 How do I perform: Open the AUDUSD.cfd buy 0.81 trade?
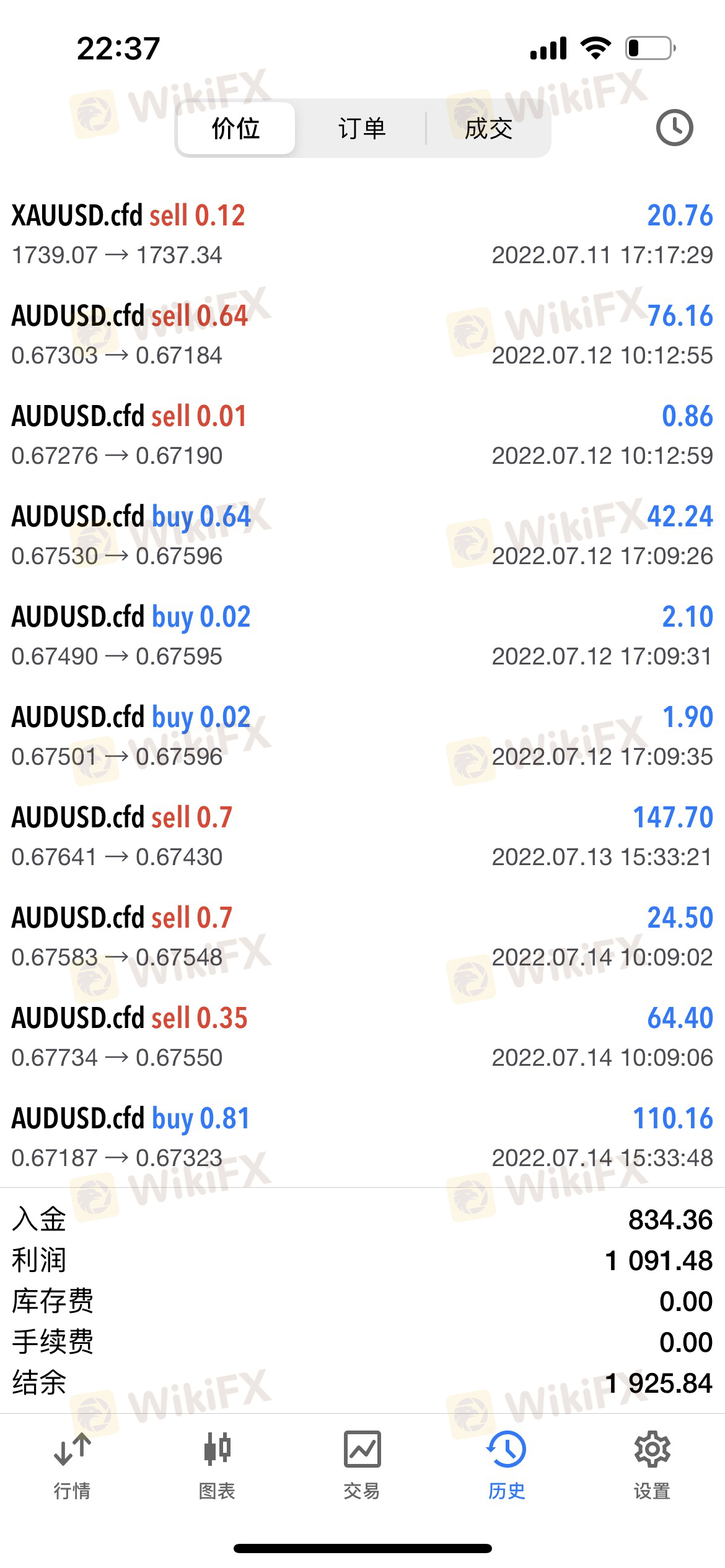(362, 1138)
